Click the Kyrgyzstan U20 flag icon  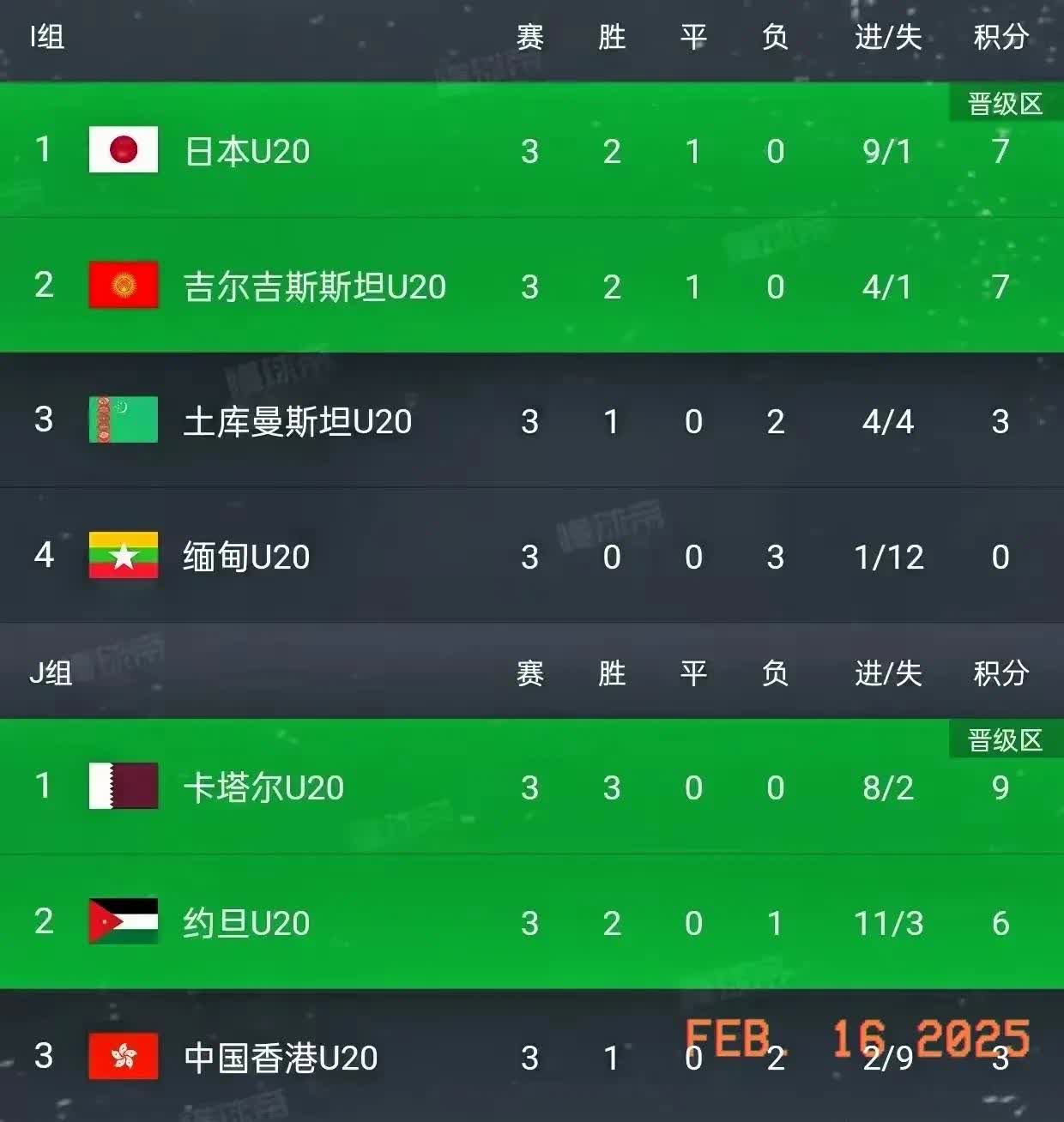121,286
